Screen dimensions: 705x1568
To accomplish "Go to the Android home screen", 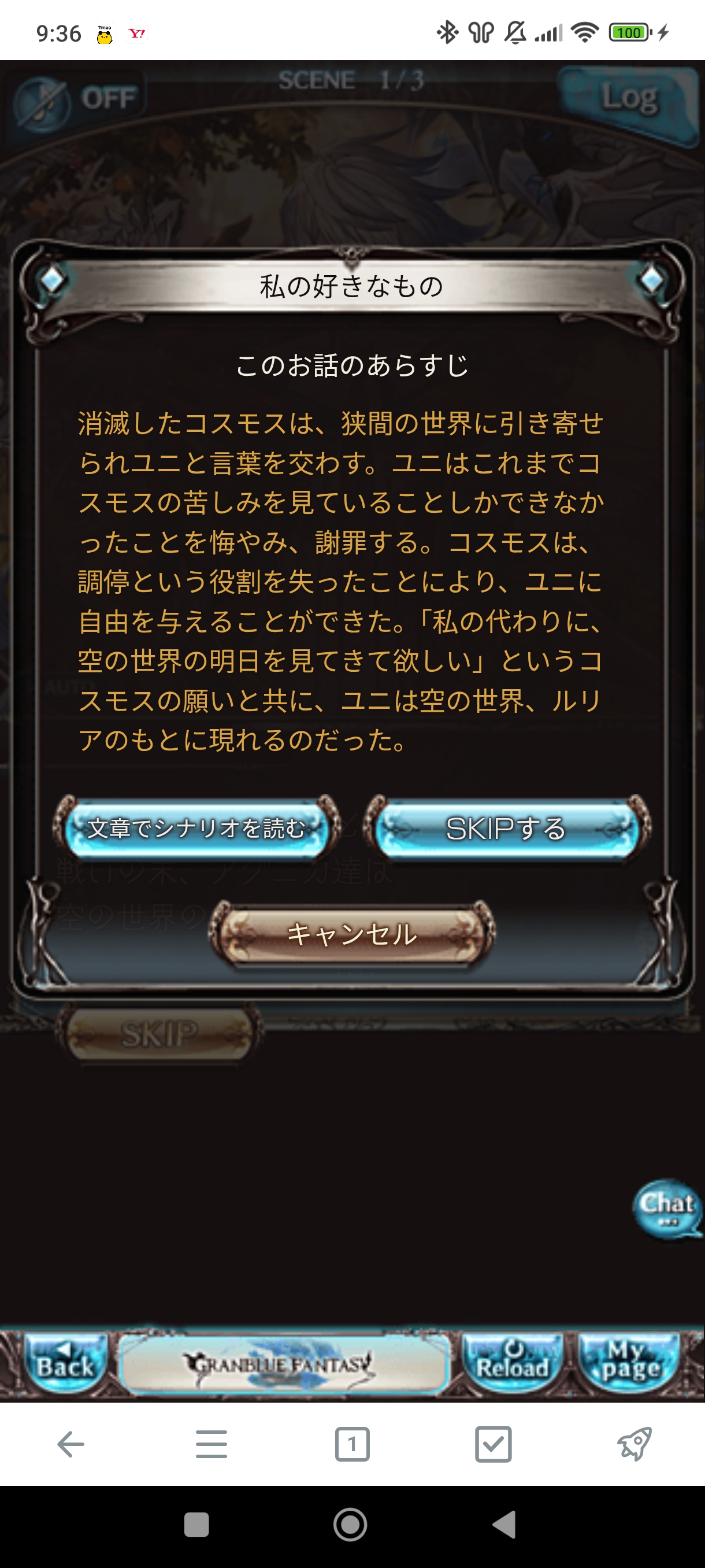I will point(350,1525).
